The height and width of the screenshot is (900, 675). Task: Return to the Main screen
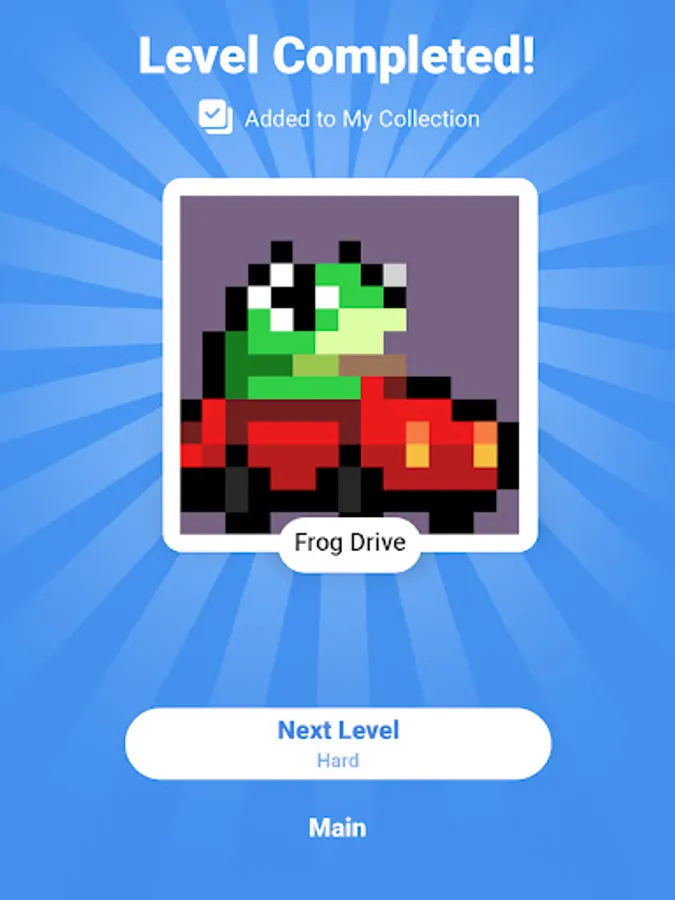(x=337, y=828)
